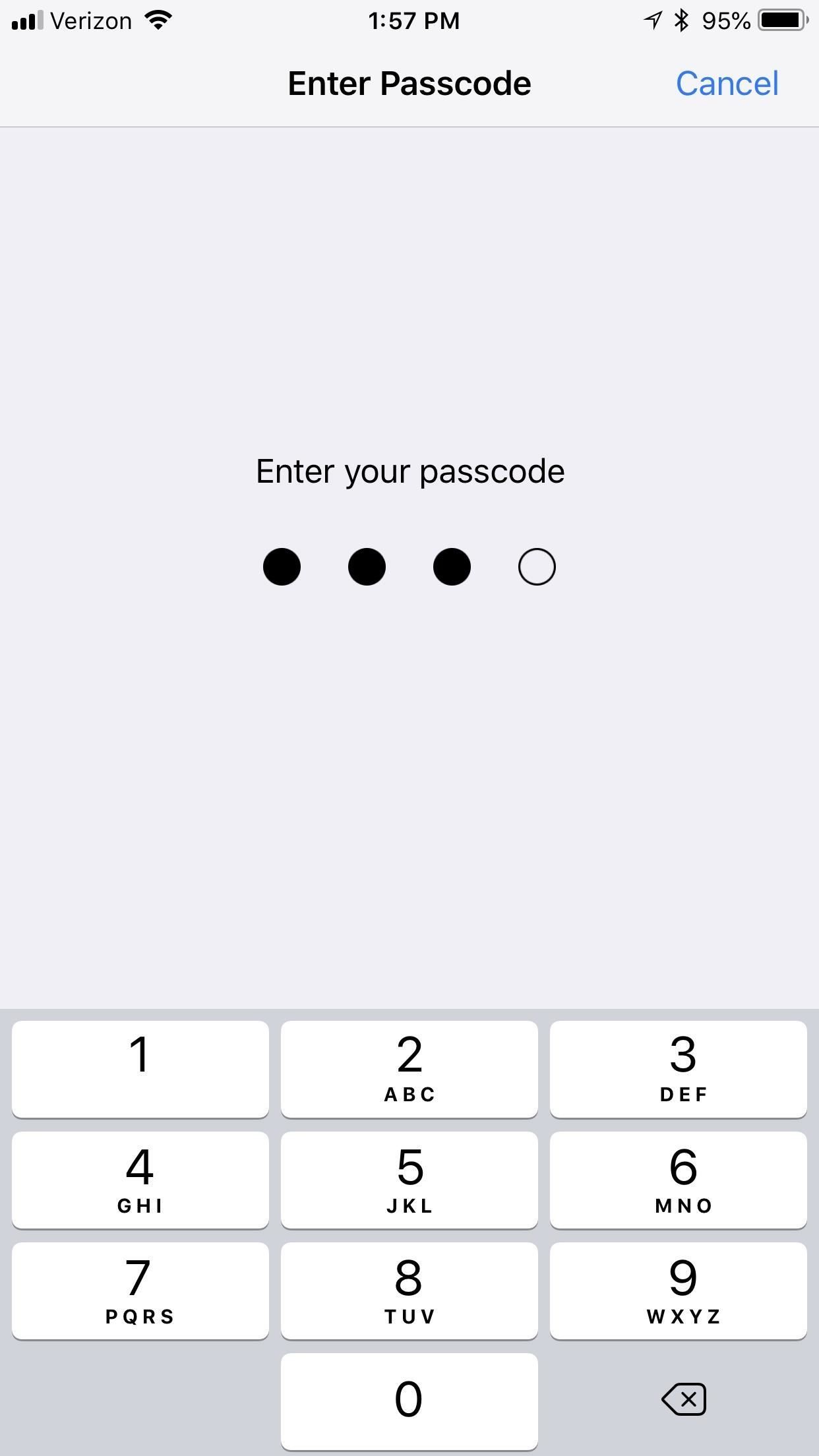Tap the backspace icon beside the 0 key
The width and height of the screenshot is (819, 1456).
[x=682, y=1399]
